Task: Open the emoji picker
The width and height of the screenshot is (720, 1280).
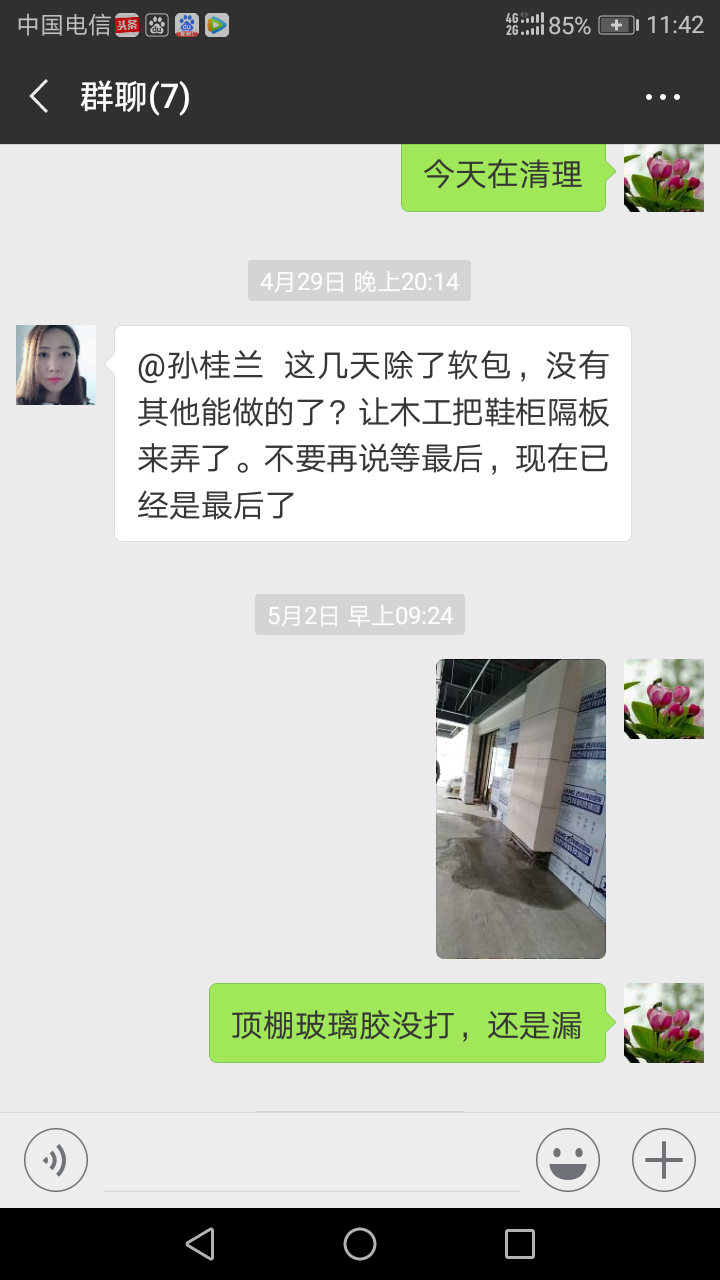Action: point(568,1160)
